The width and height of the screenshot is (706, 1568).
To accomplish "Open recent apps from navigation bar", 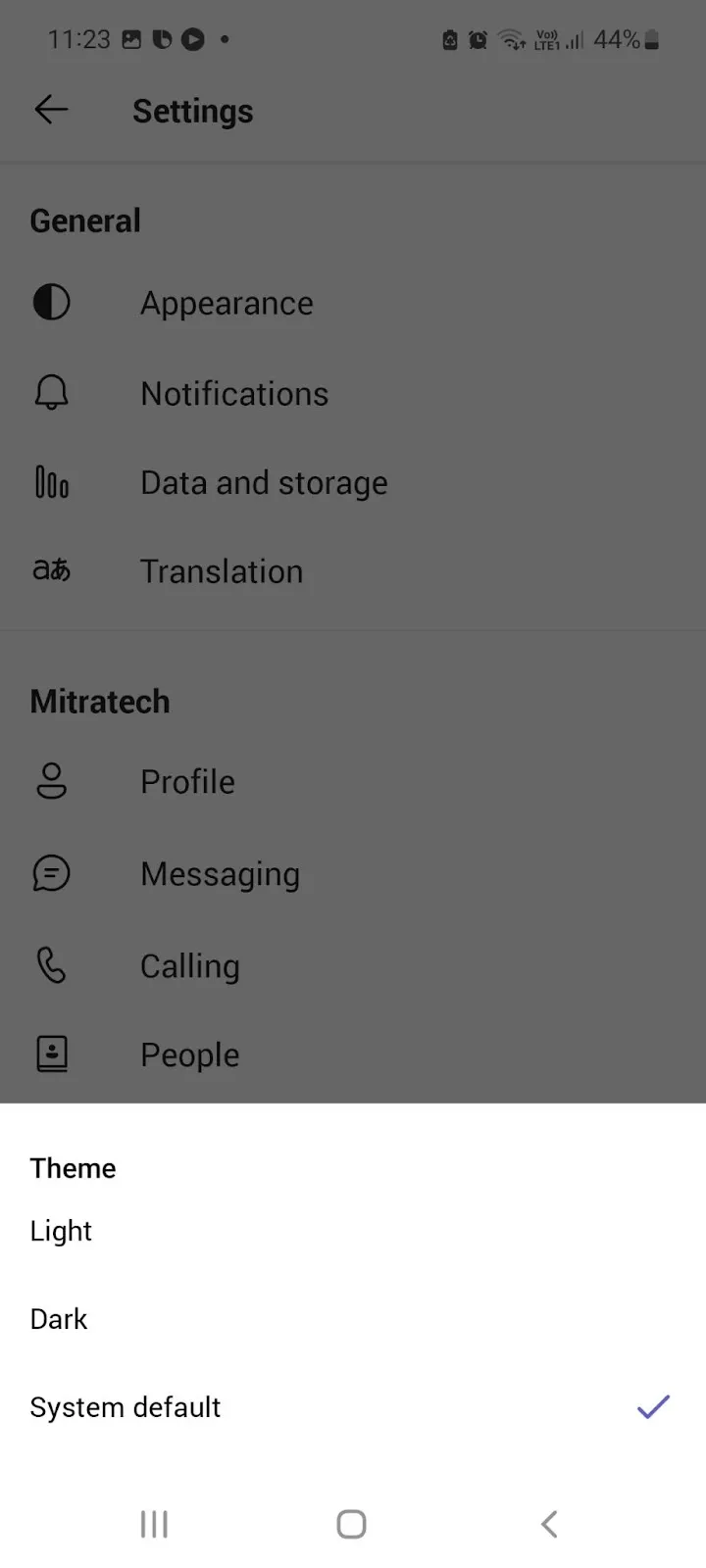I will 154,1524.
